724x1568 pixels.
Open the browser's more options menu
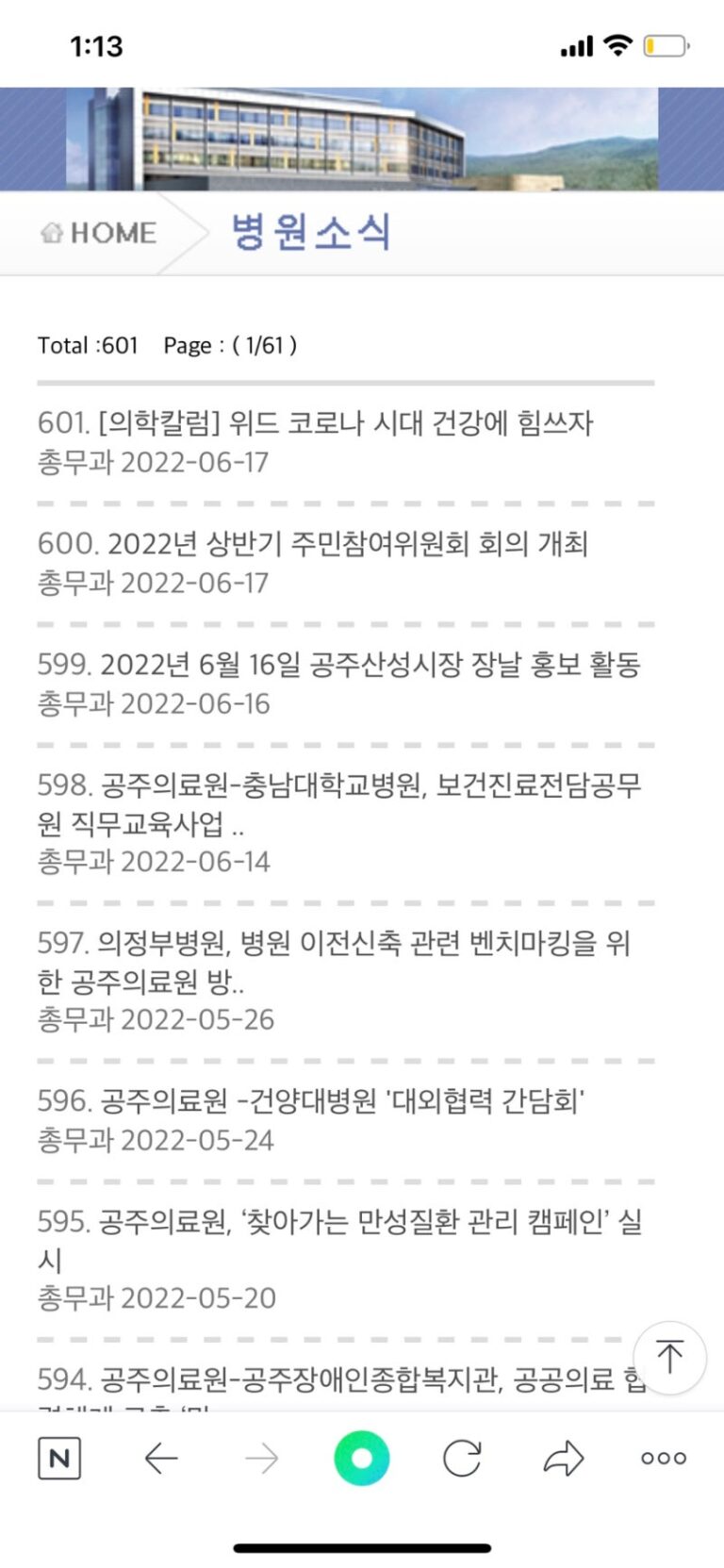pos(664,1459)
